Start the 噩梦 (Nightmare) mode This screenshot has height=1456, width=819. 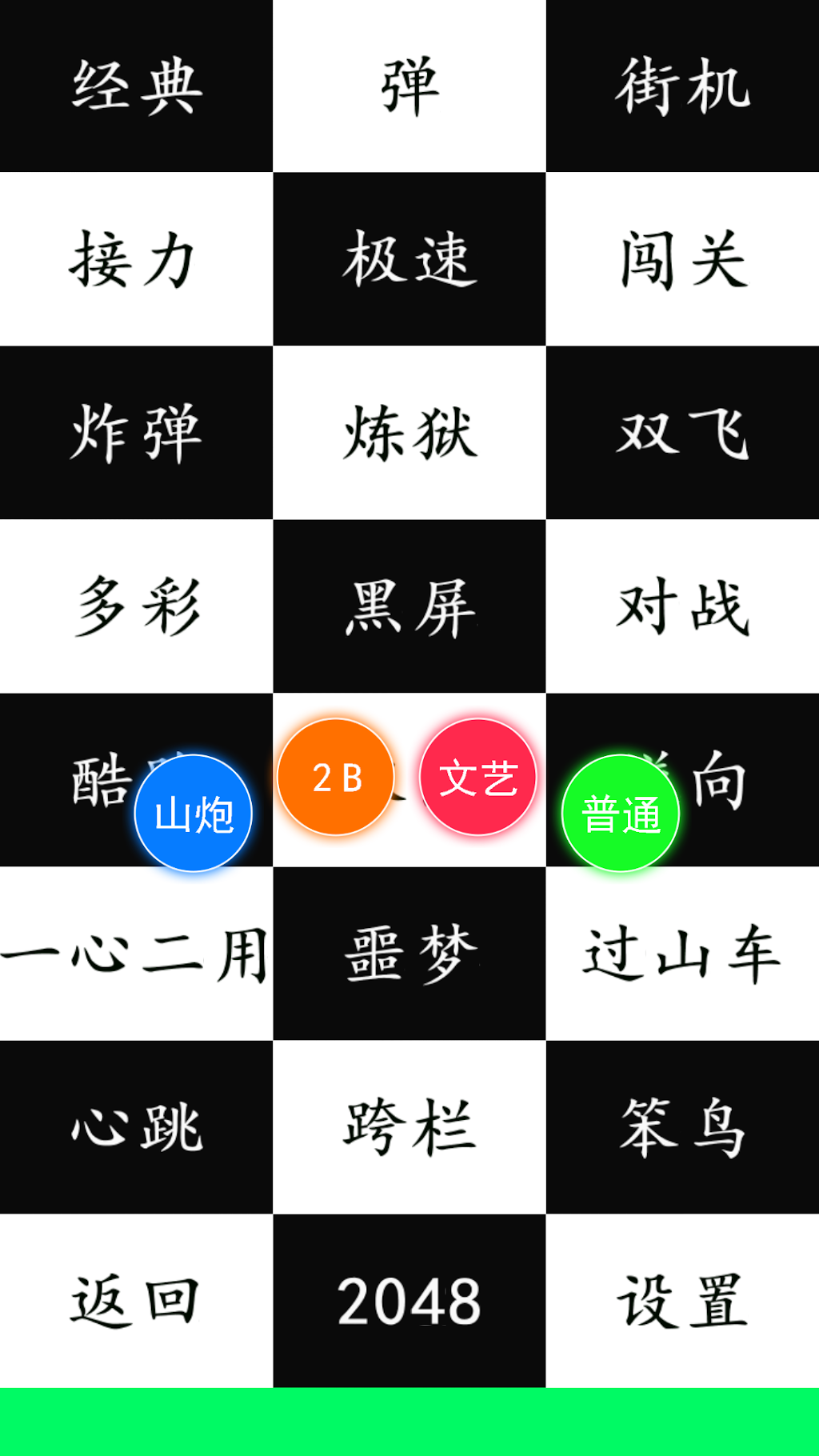tap(409, 954)
